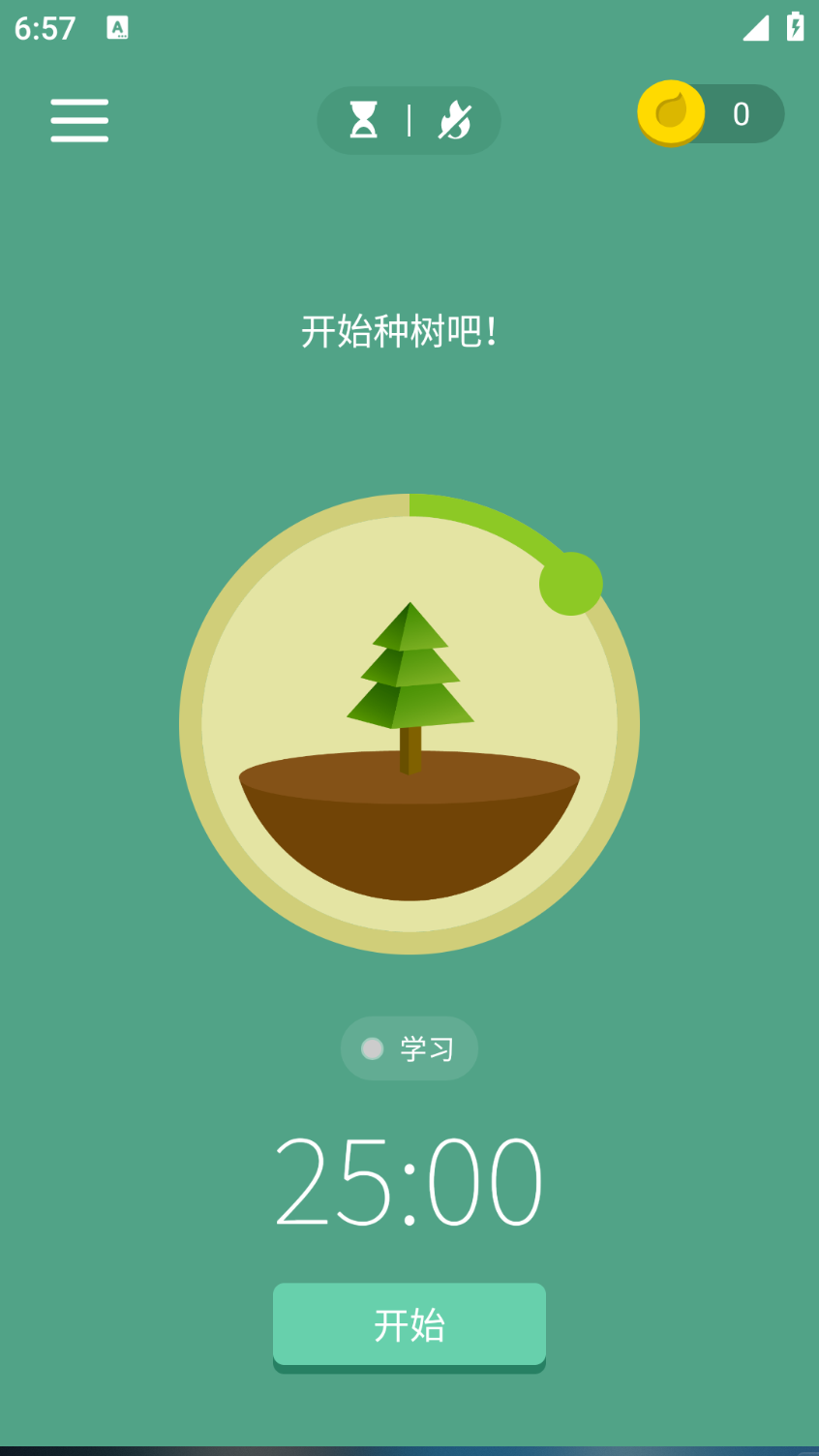
Task: Switch to the stopwatch mode icon
Action: [454, 120]
